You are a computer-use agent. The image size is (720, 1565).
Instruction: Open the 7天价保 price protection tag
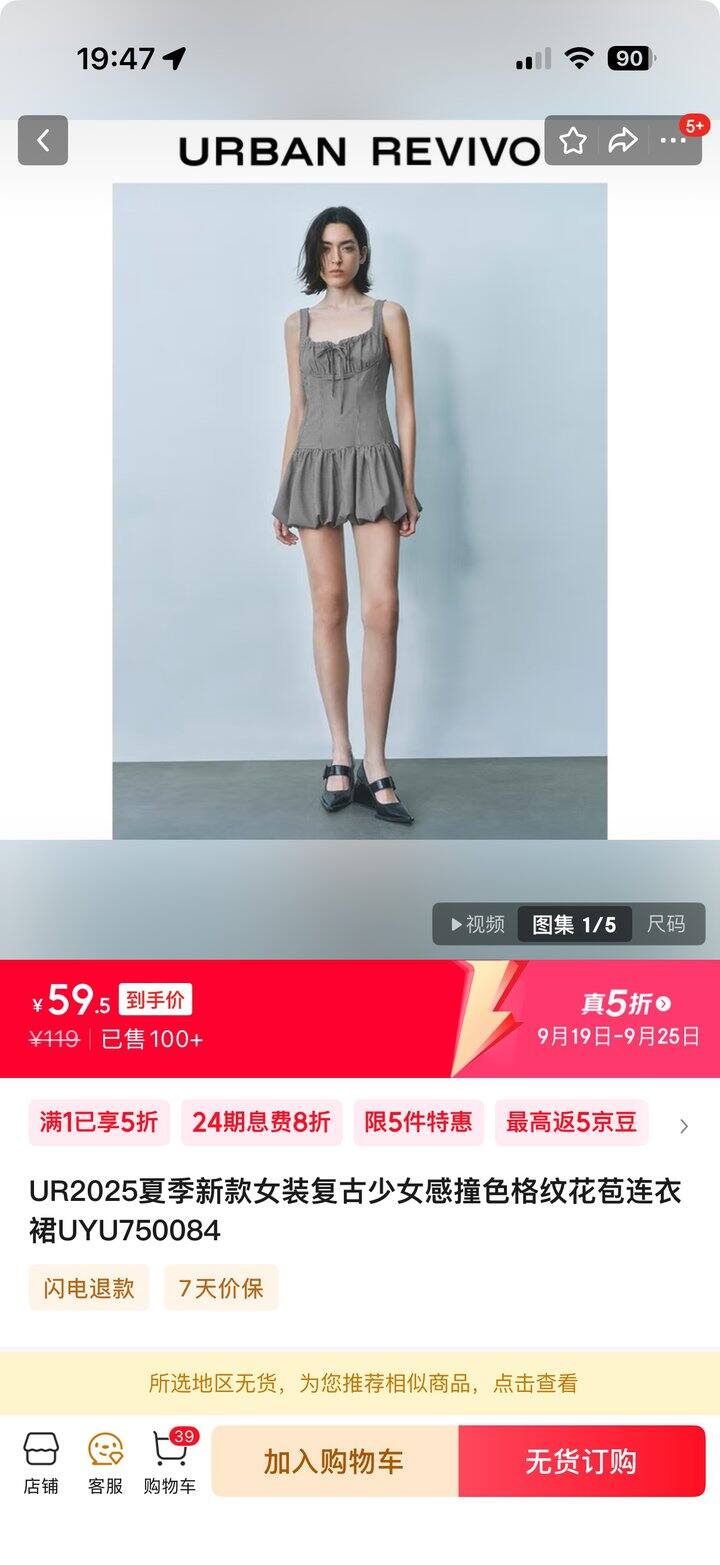coord(221,1287)
